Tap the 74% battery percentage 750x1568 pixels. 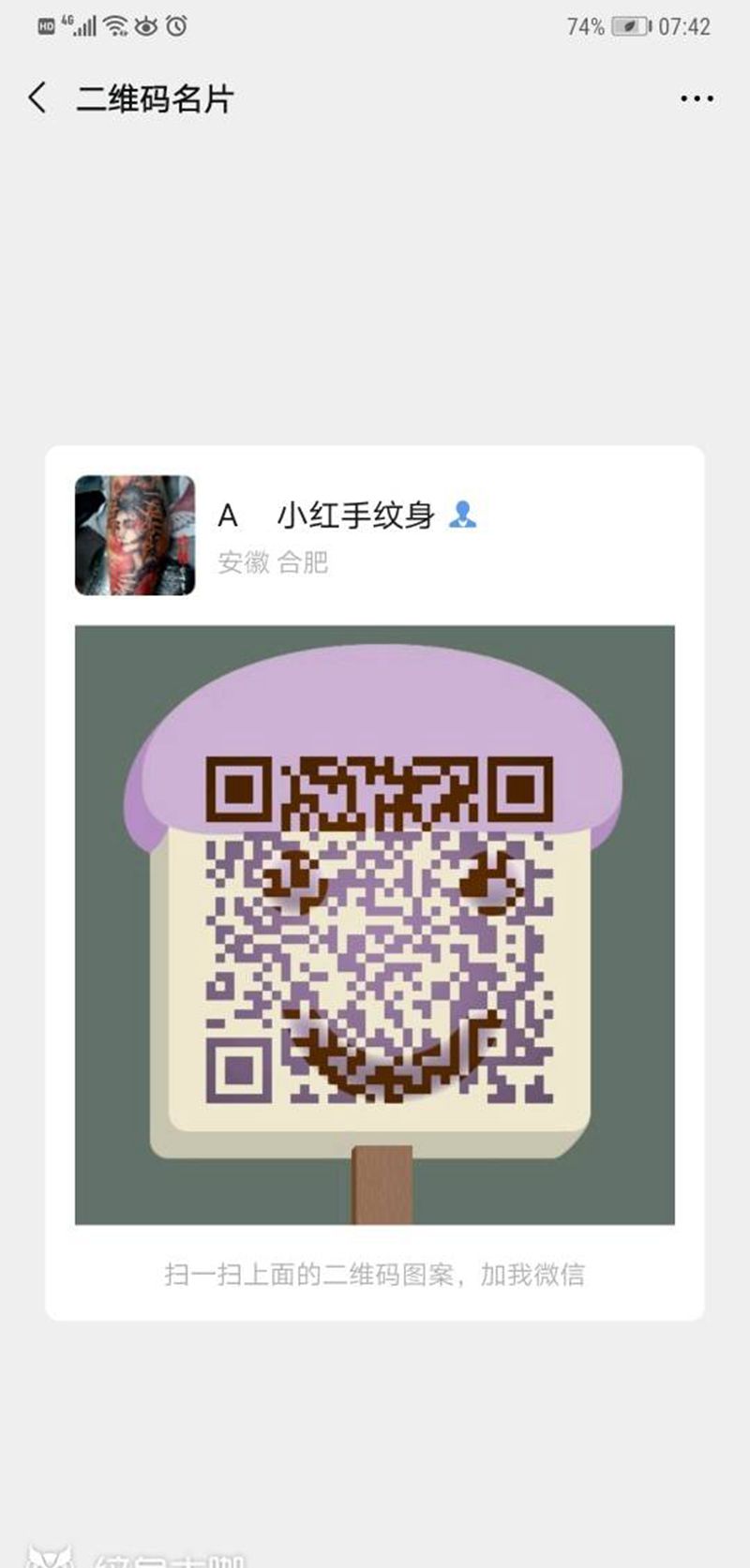[584, 25]
